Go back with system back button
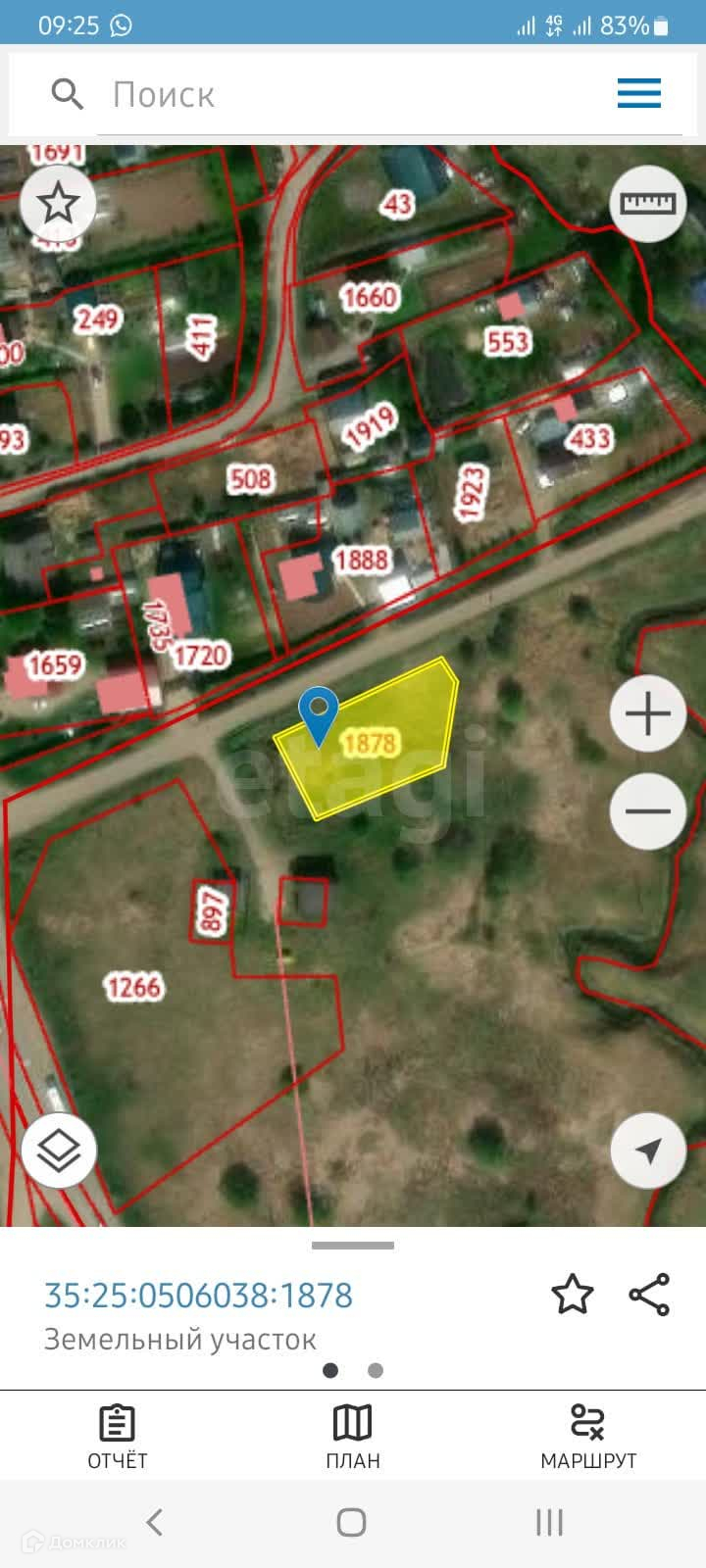706x1568 pixels. 154,1522
